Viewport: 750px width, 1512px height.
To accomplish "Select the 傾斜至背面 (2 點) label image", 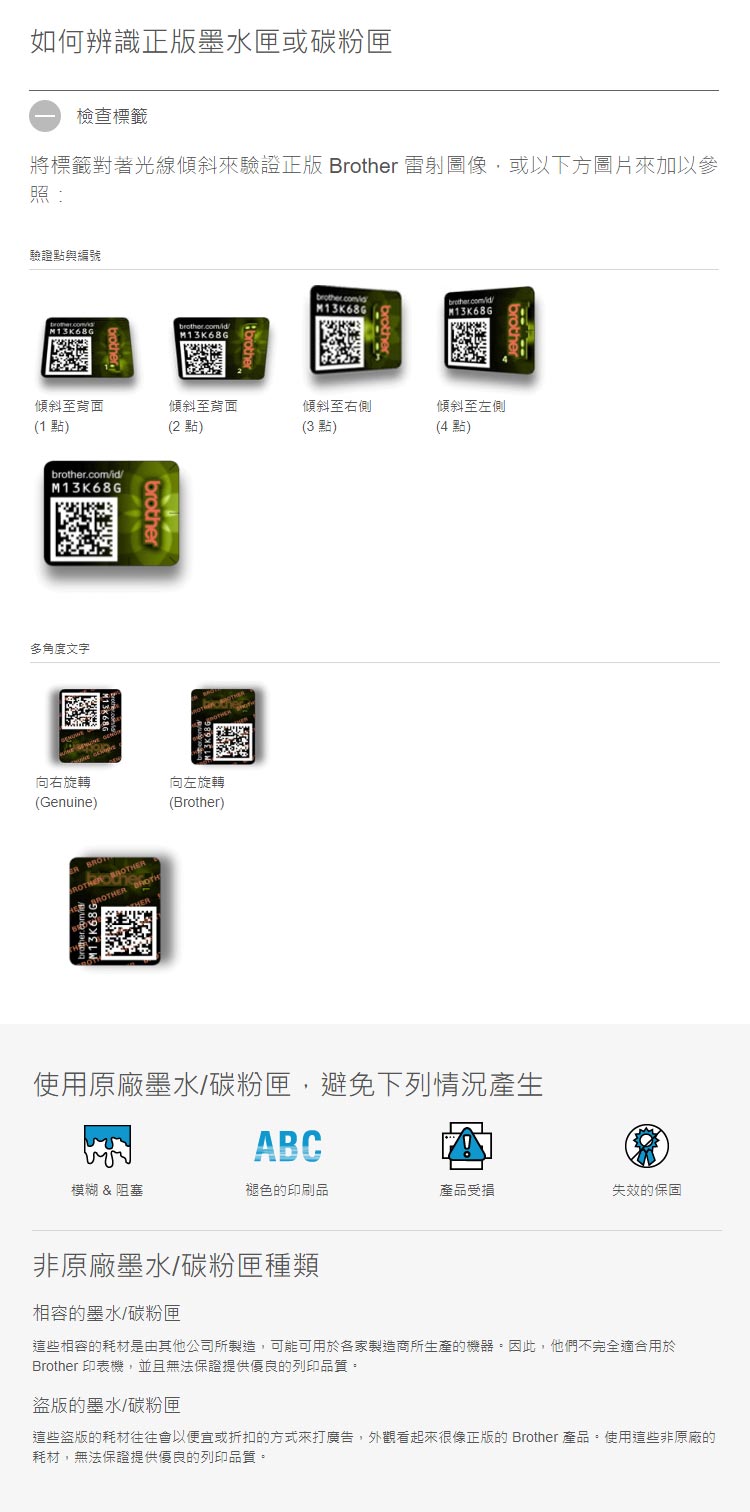I will tap(221, 350).
